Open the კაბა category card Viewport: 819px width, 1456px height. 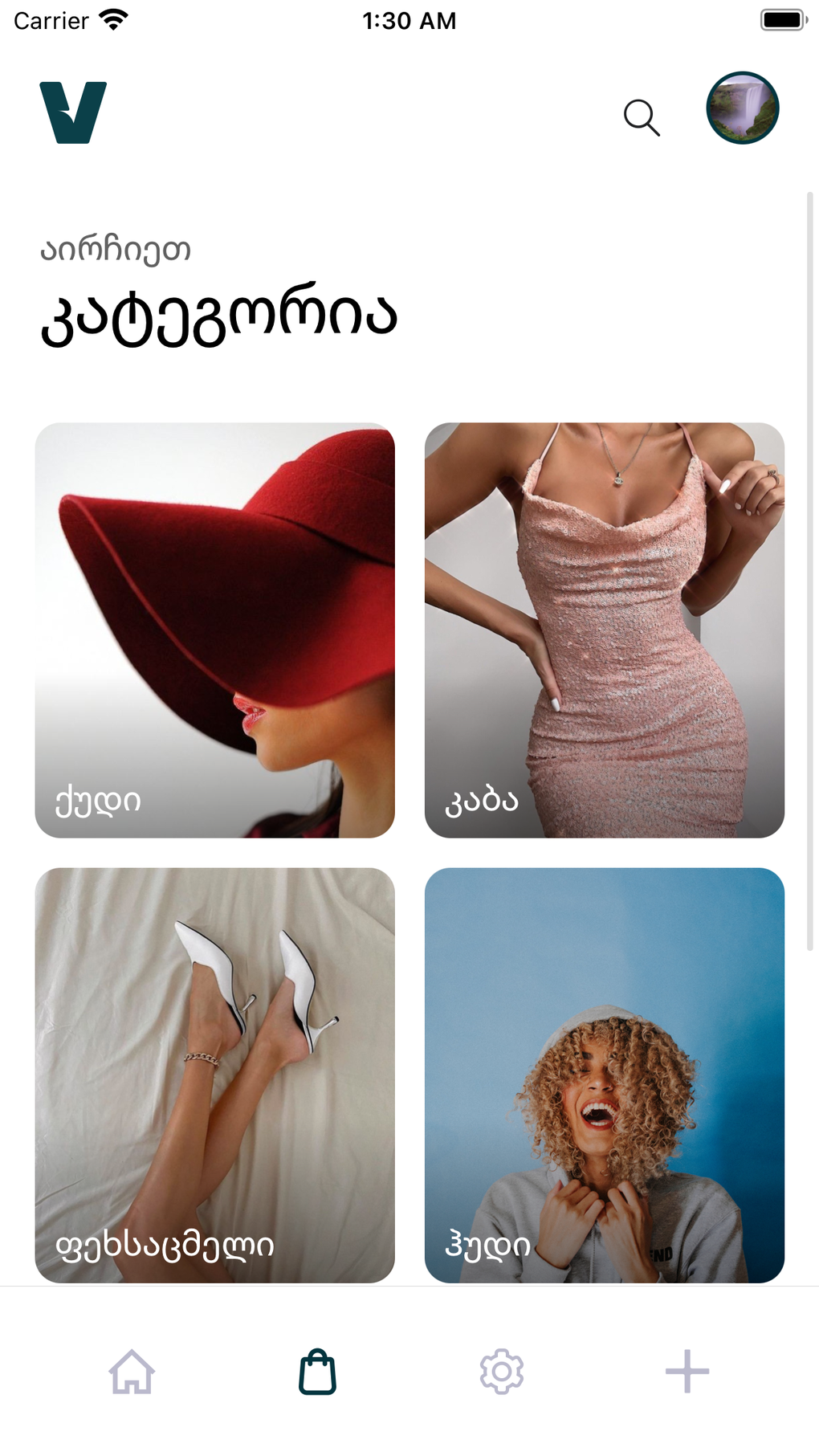[x=605, y=630]
